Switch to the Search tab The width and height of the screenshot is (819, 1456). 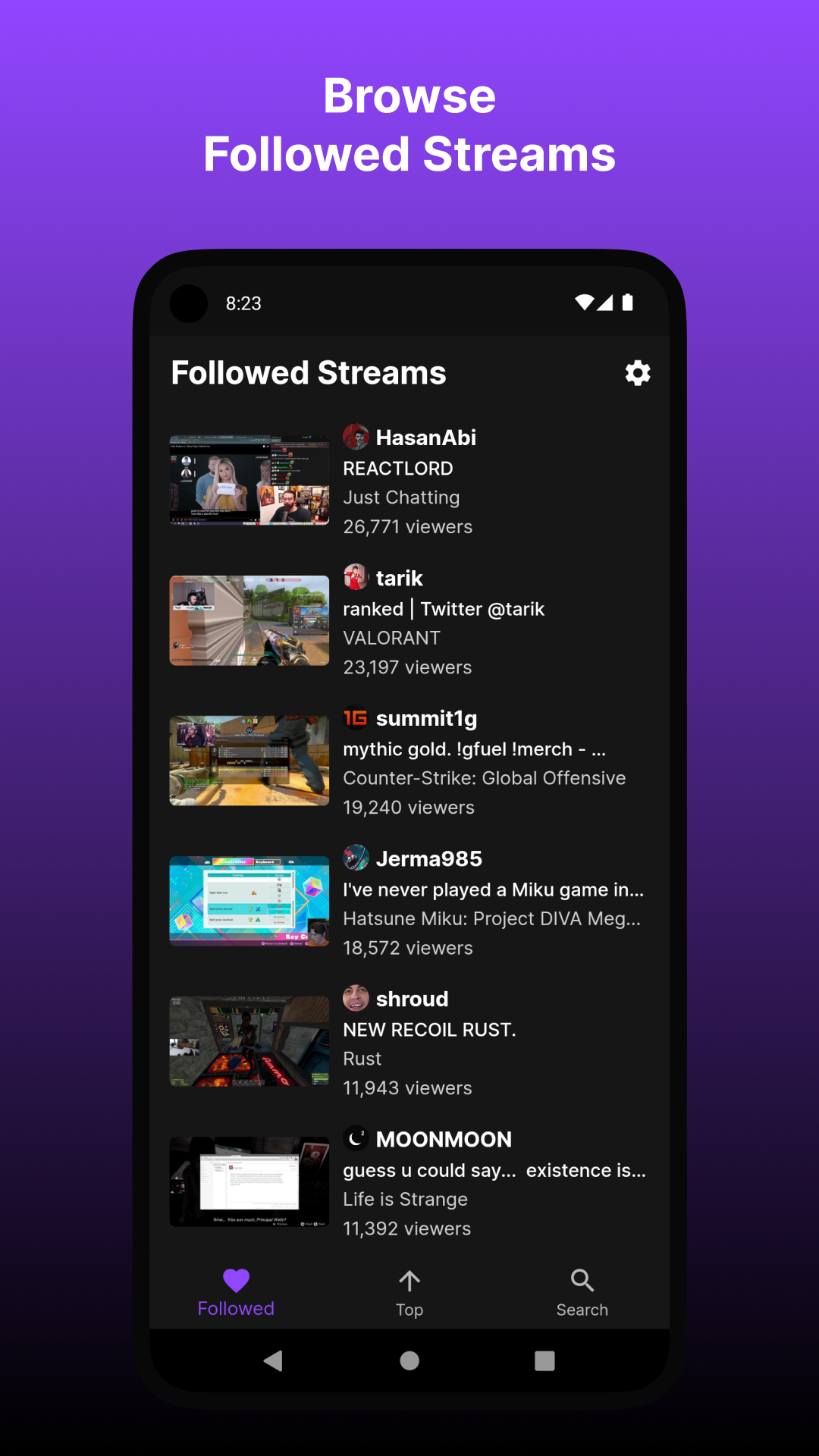[x=582, y=1291]
